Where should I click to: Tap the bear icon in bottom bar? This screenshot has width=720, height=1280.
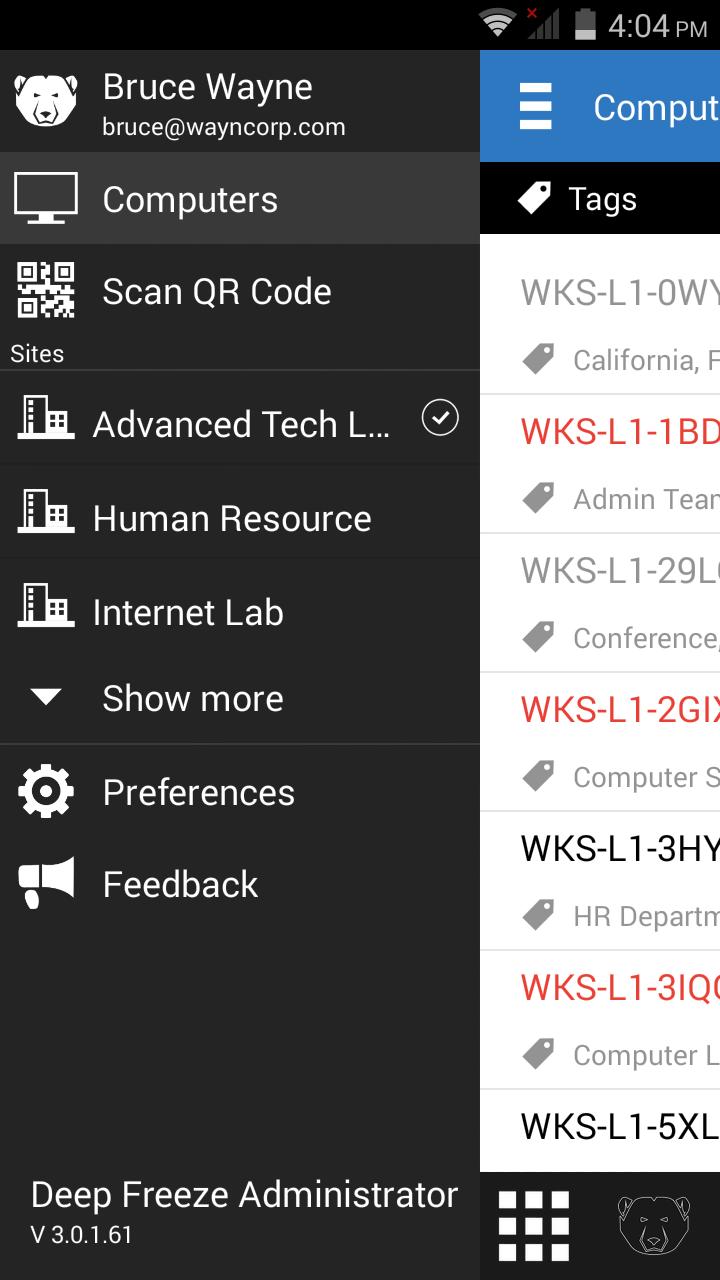click(654, 1226)
